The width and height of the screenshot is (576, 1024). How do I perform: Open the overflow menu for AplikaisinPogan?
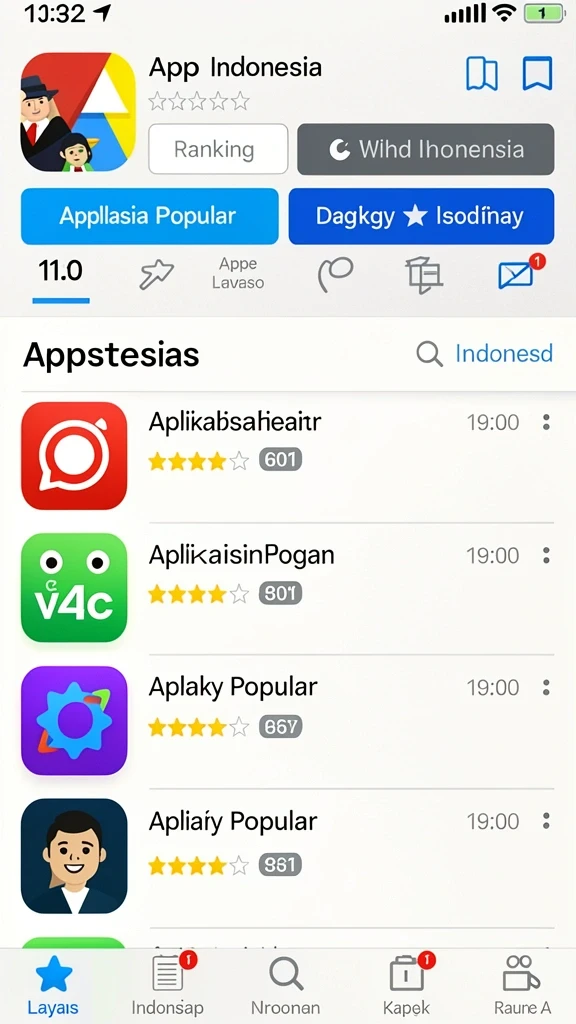coord(546,556)
